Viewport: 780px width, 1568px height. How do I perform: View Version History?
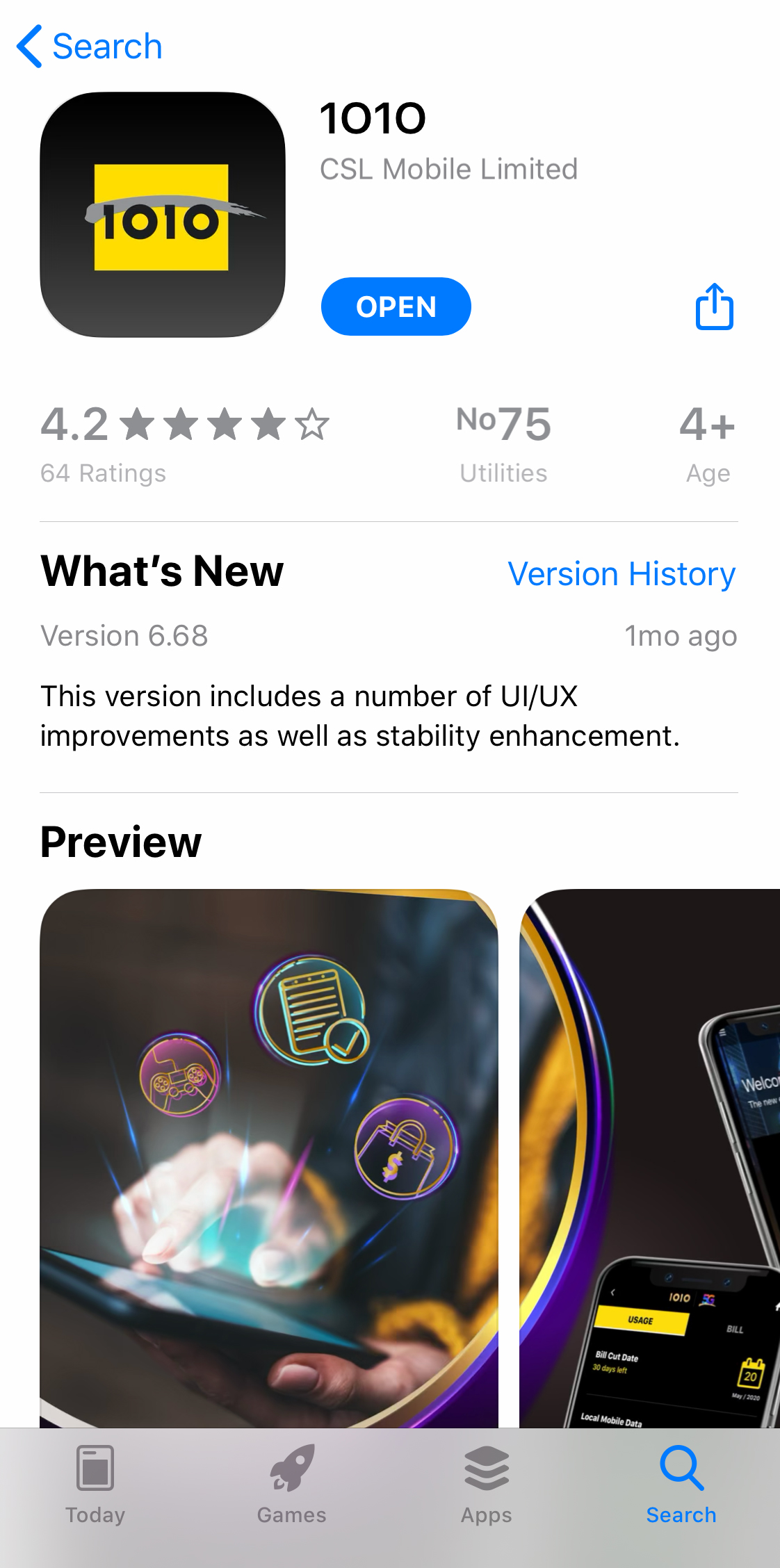pos(621,574)
